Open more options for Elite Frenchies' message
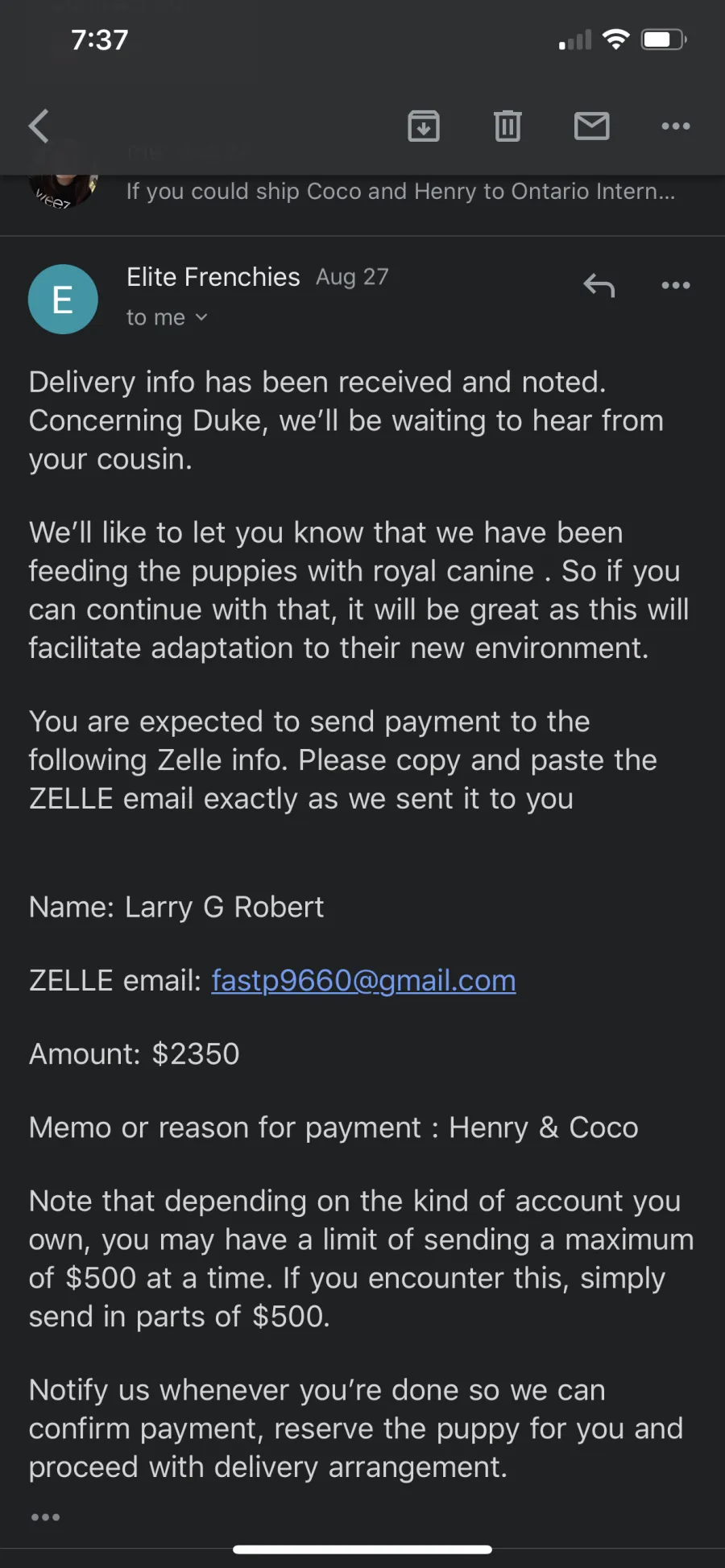Image resolution: width=725 pixels, height=1568 pixels. click(x=675, y=285)
